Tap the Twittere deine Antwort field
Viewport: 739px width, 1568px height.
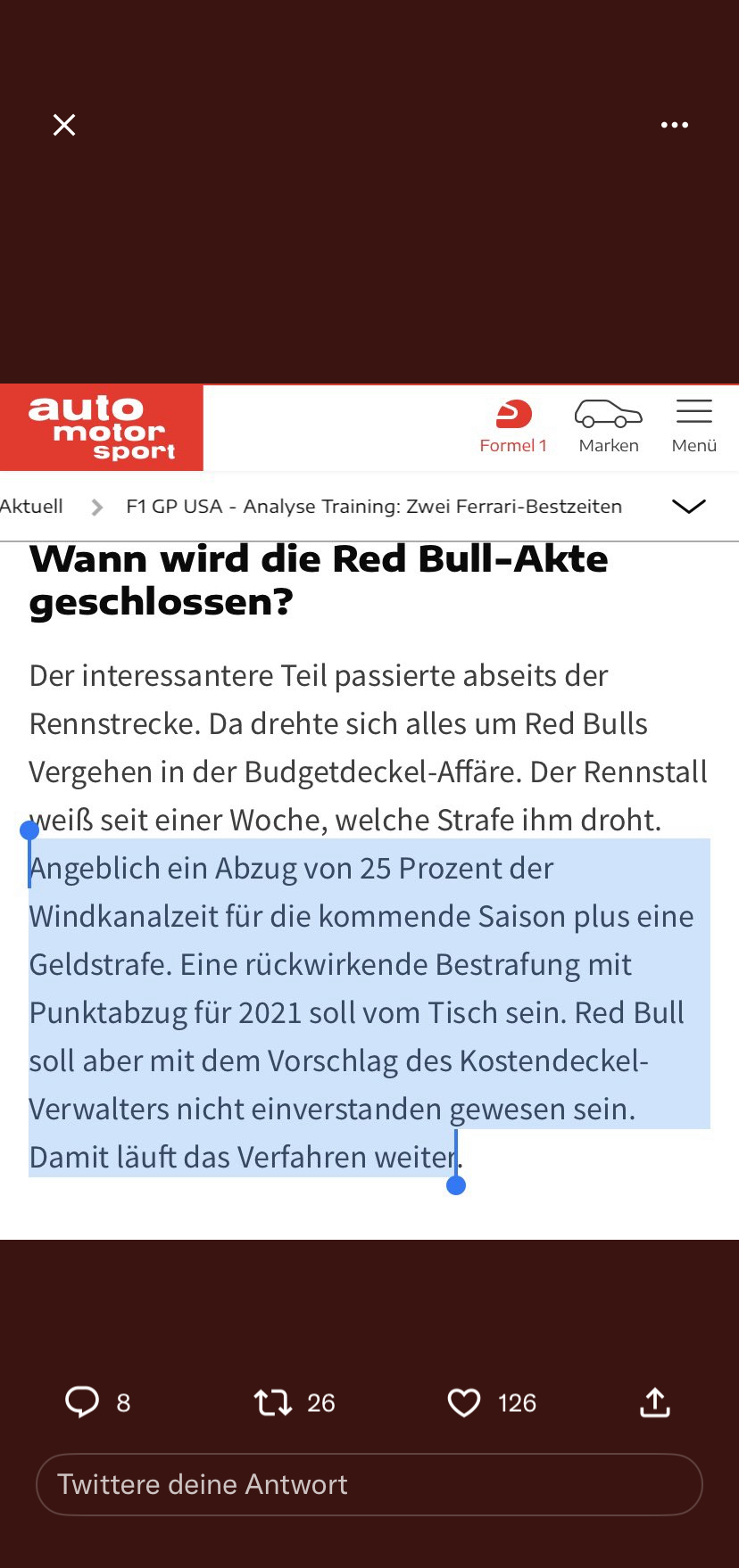click(369, 1484)
